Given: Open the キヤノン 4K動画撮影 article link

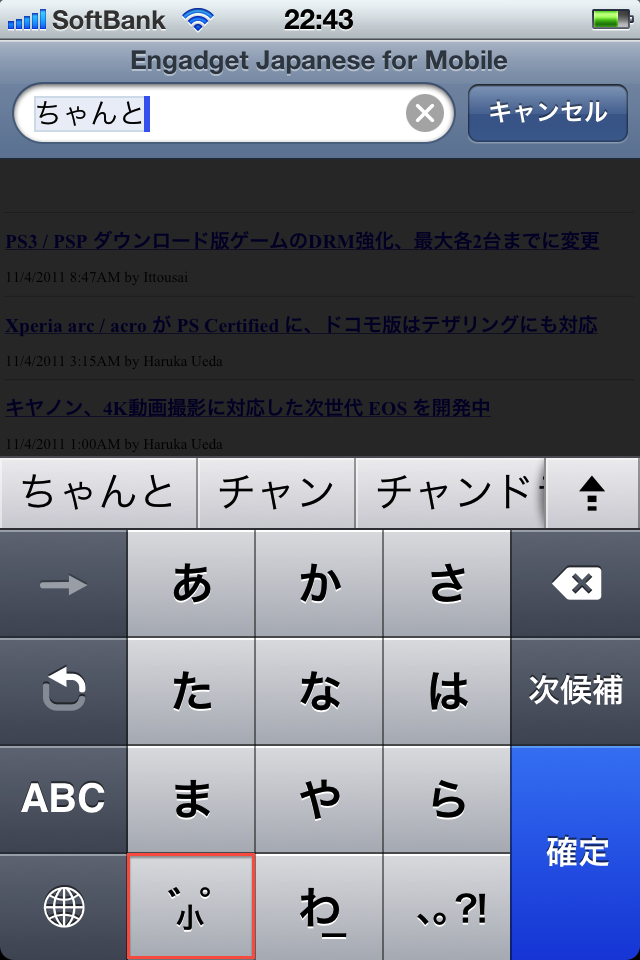Looking at the screenshot, I should point(248,408).
